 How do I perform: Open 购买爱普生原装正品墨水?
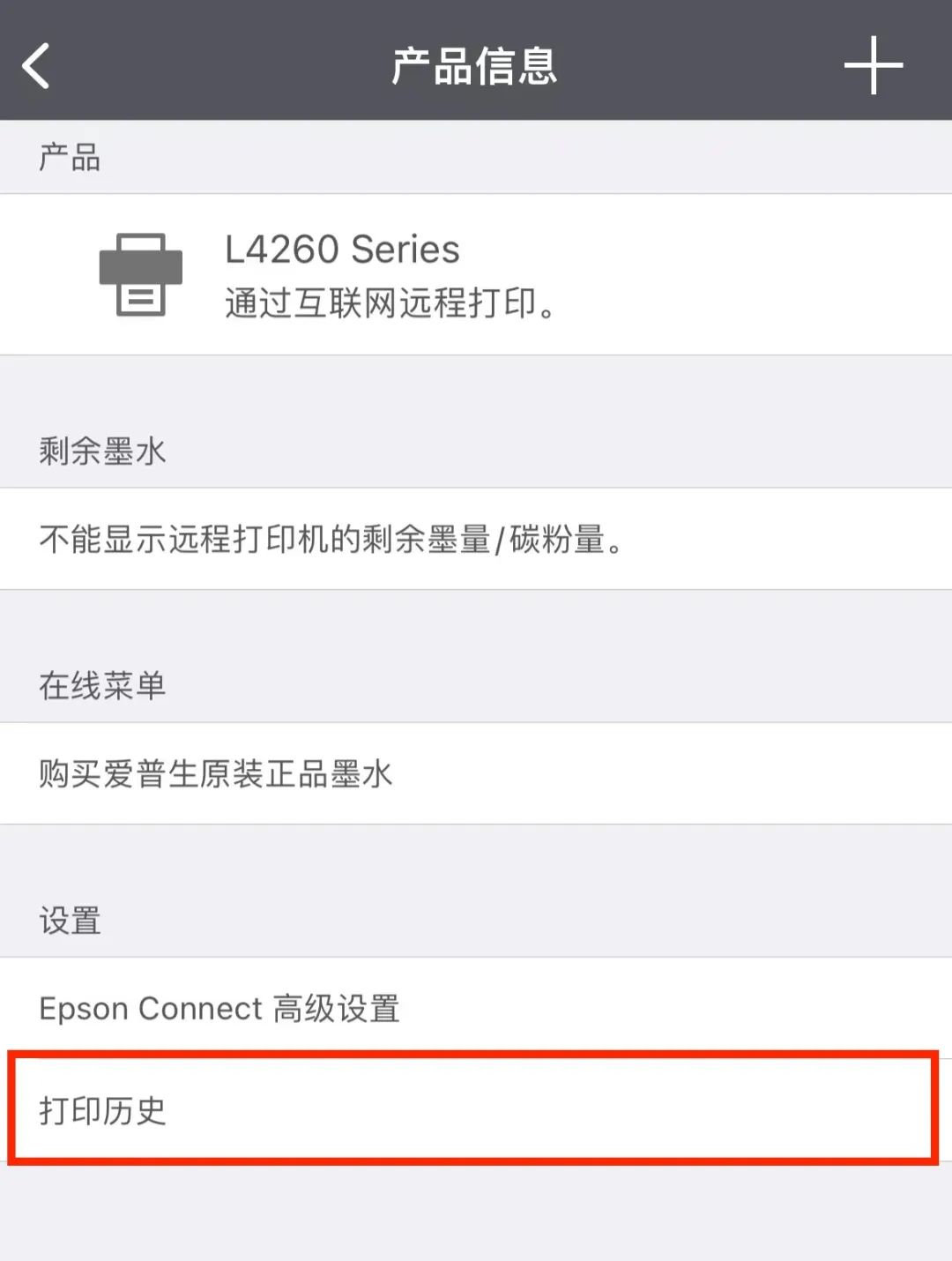pos(476,773)
